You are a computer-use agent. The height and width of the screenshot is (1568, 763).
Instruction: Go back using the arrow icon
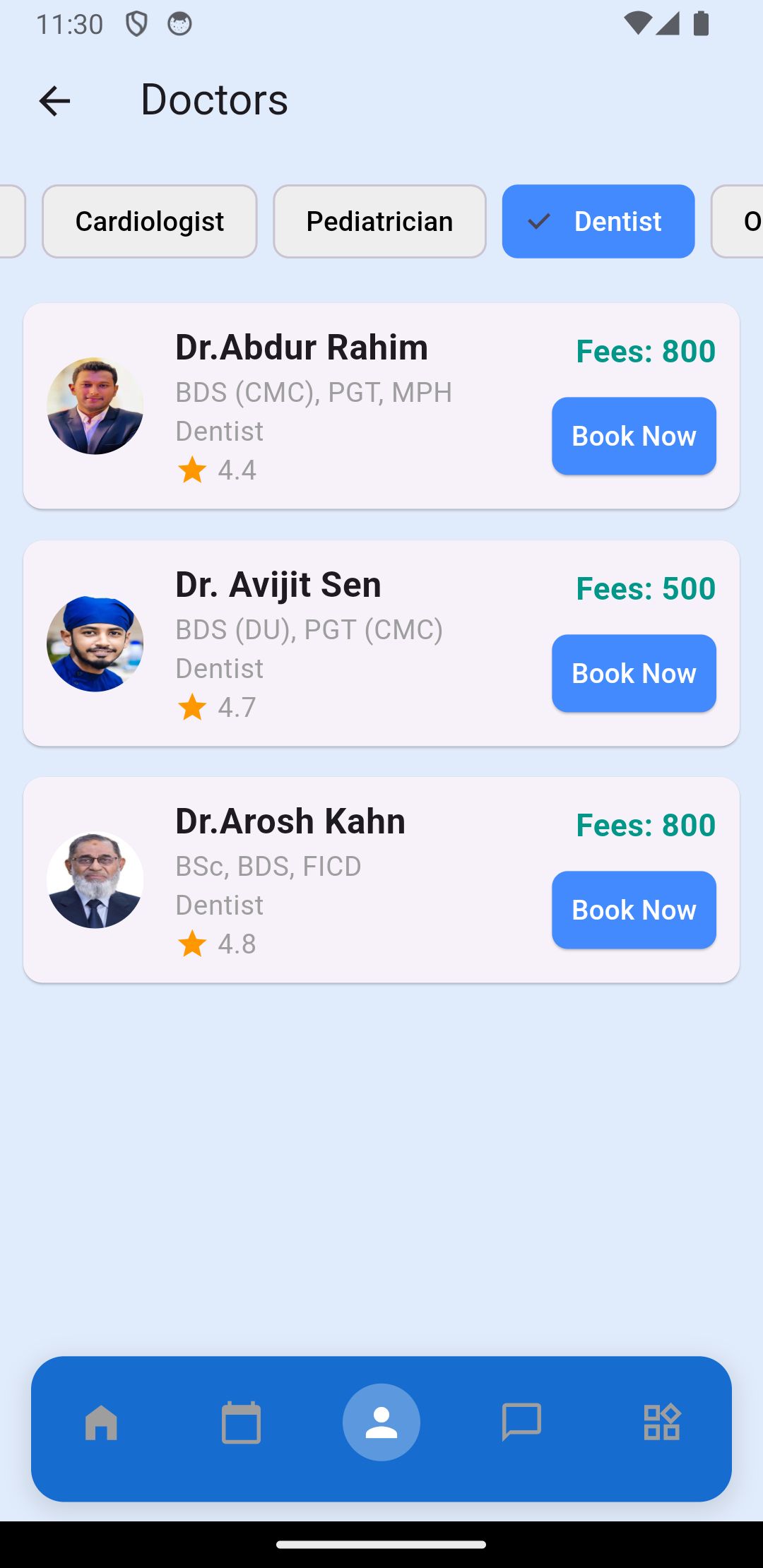(x=54, y=101)
